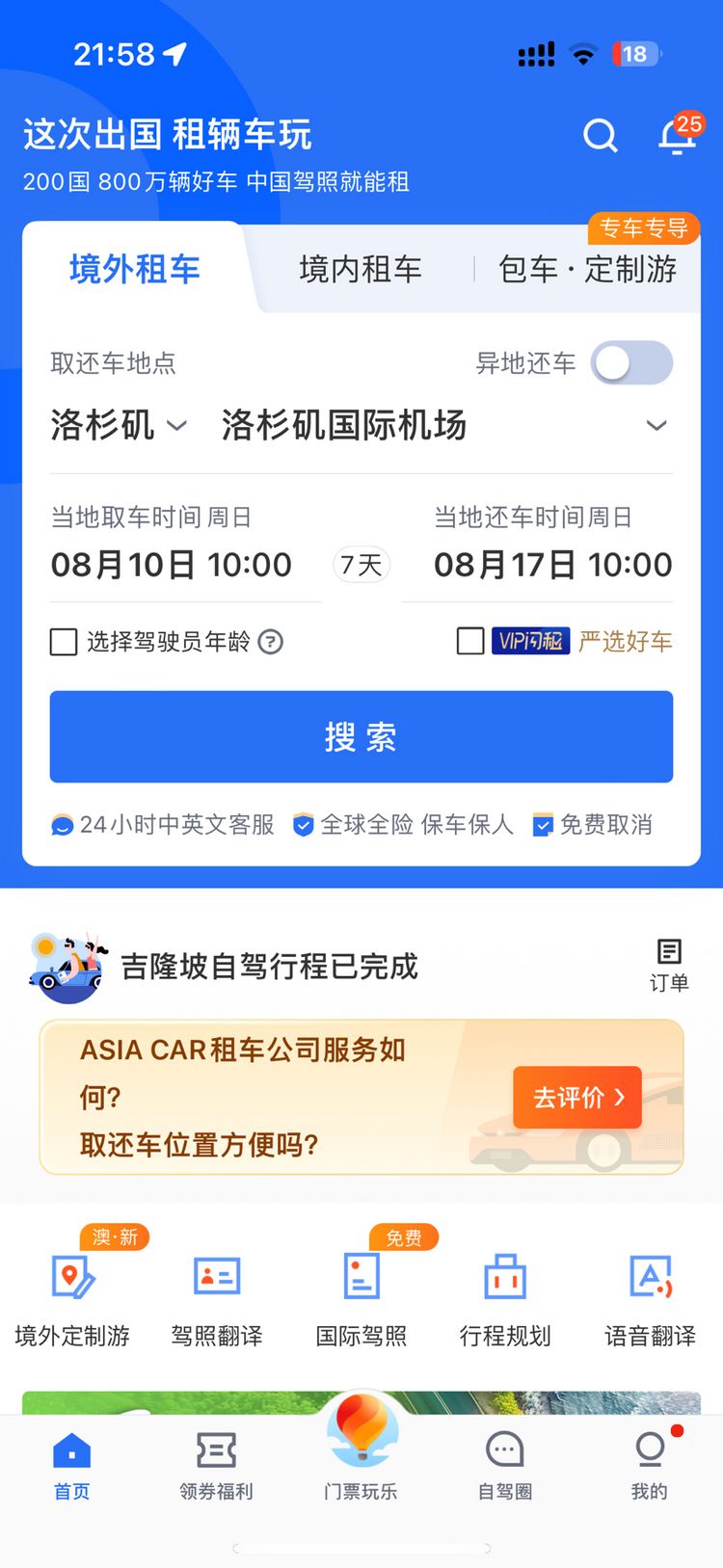Tap the 搜索 button

[x=361, y=737]
